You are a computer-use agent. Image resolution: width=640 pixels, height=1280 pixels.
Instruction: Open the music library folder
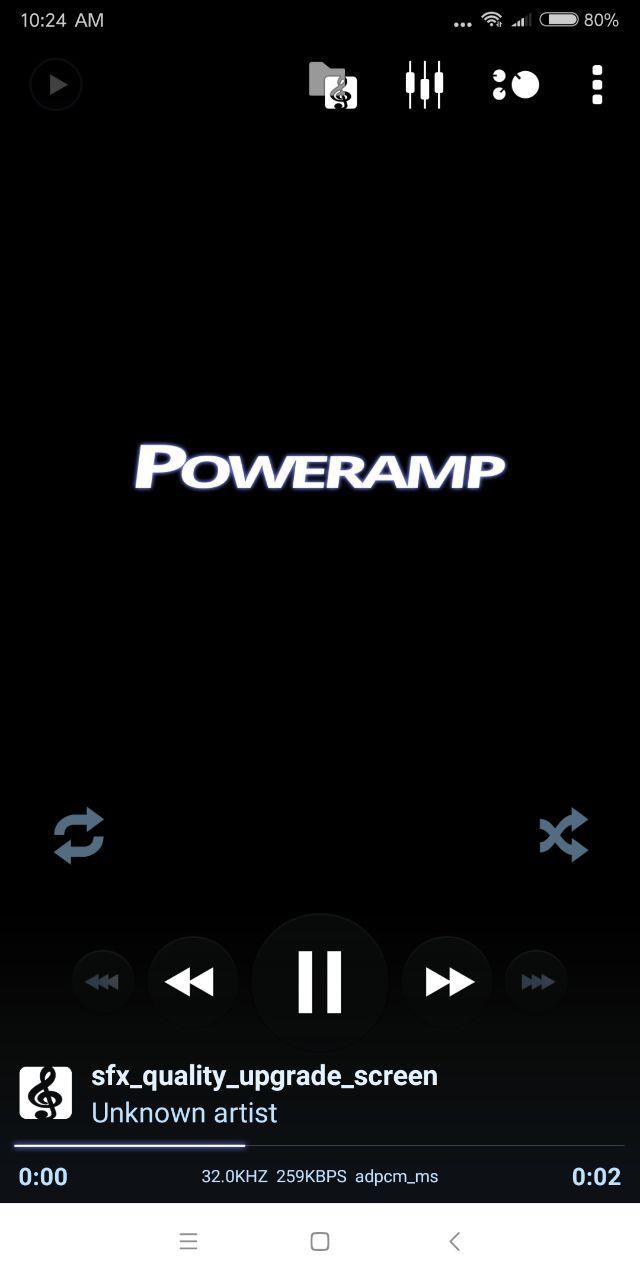tap(333, 85)
